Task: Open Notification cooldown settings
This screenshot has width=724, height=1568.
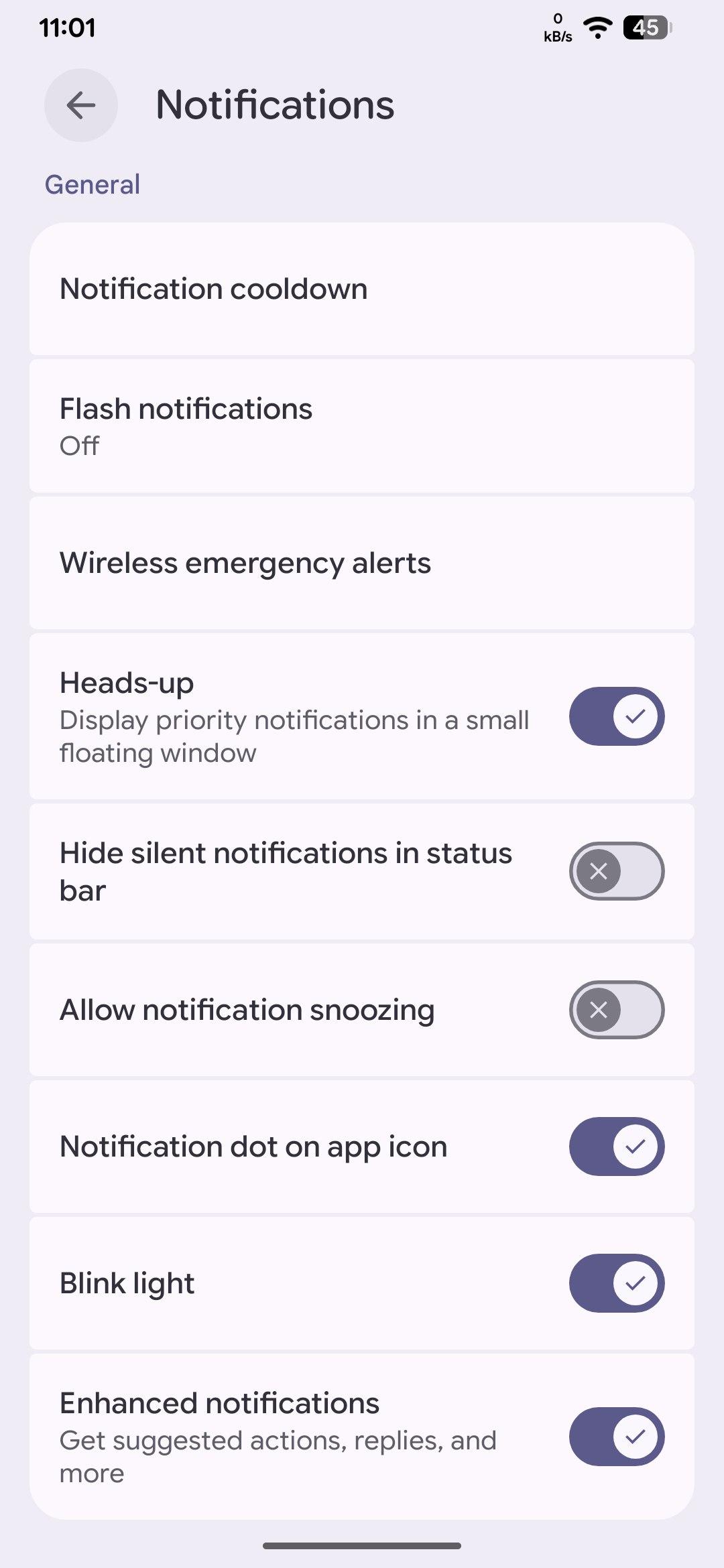Action: point(362,289)
